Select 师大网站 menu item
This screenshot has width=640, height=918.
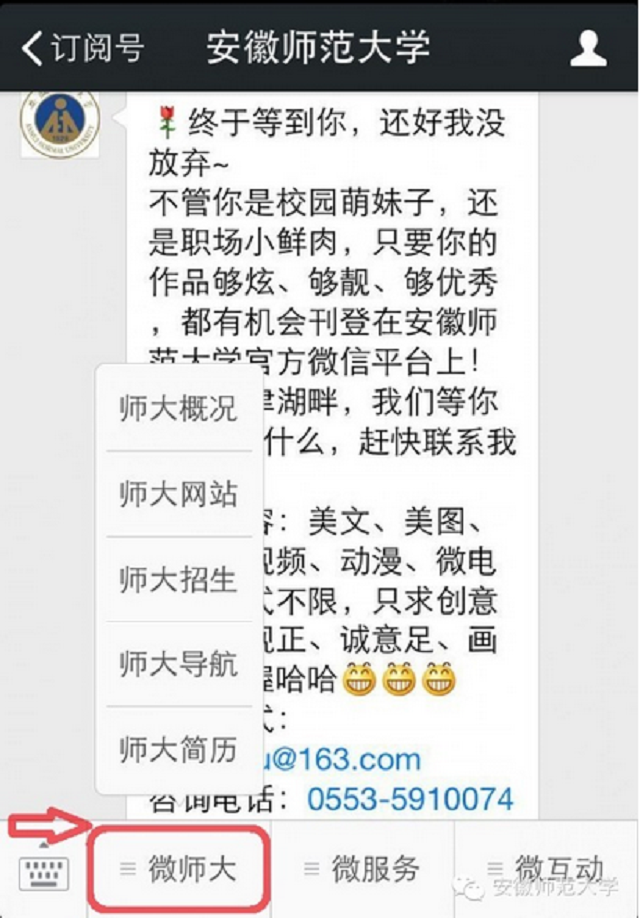[179, 494]
